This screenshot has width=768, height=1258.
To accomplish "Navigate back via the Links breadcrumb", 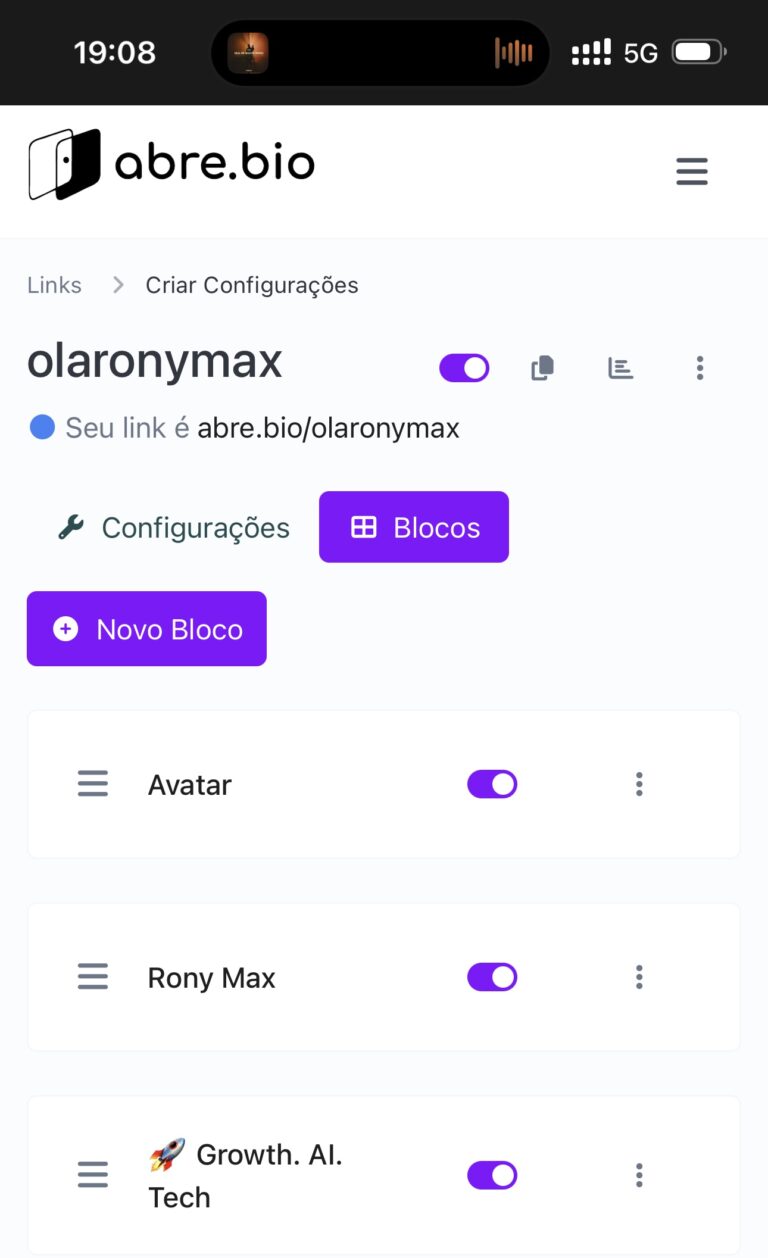I will 54,285.
